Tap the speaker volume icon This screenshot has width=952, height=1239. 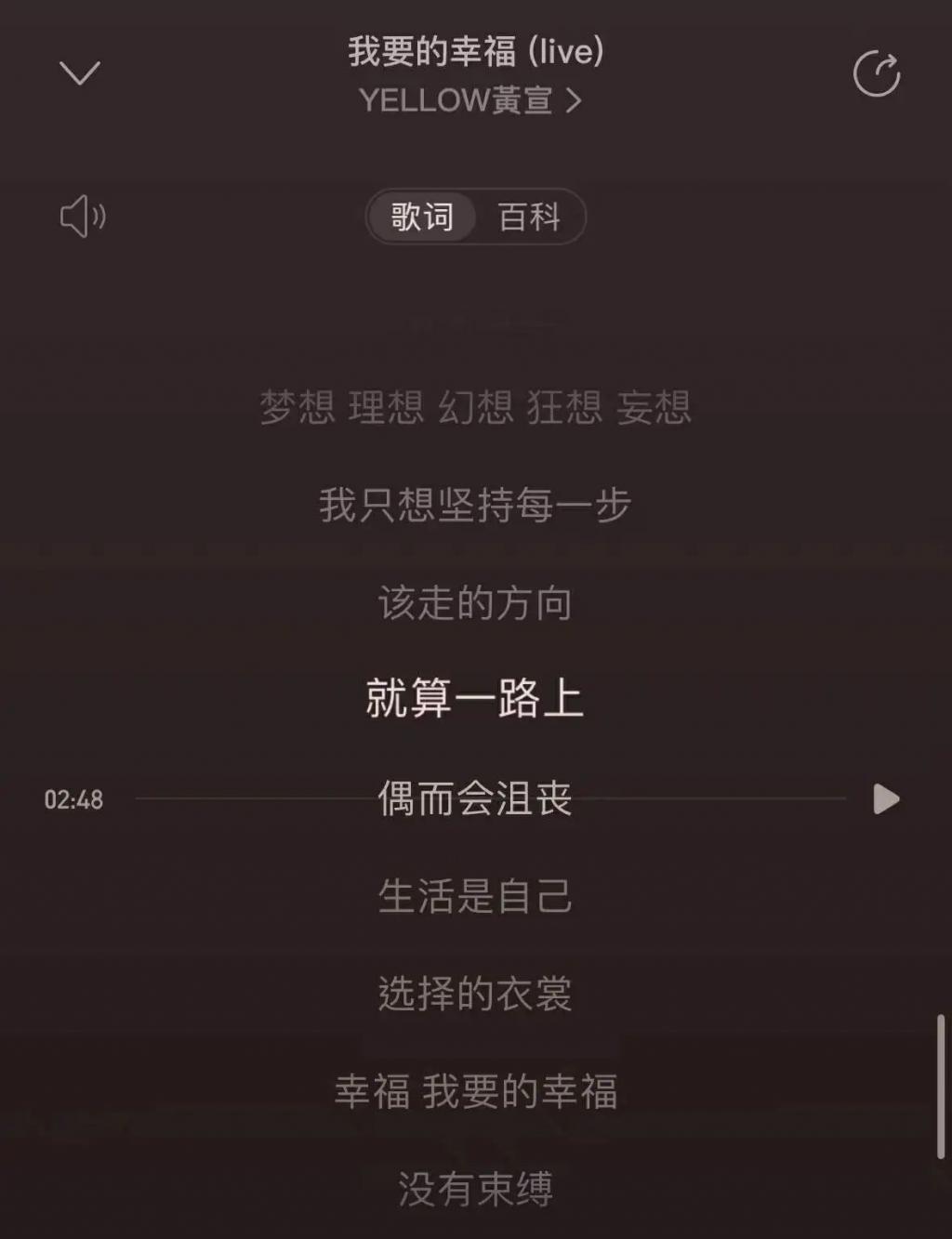(83, 217)
